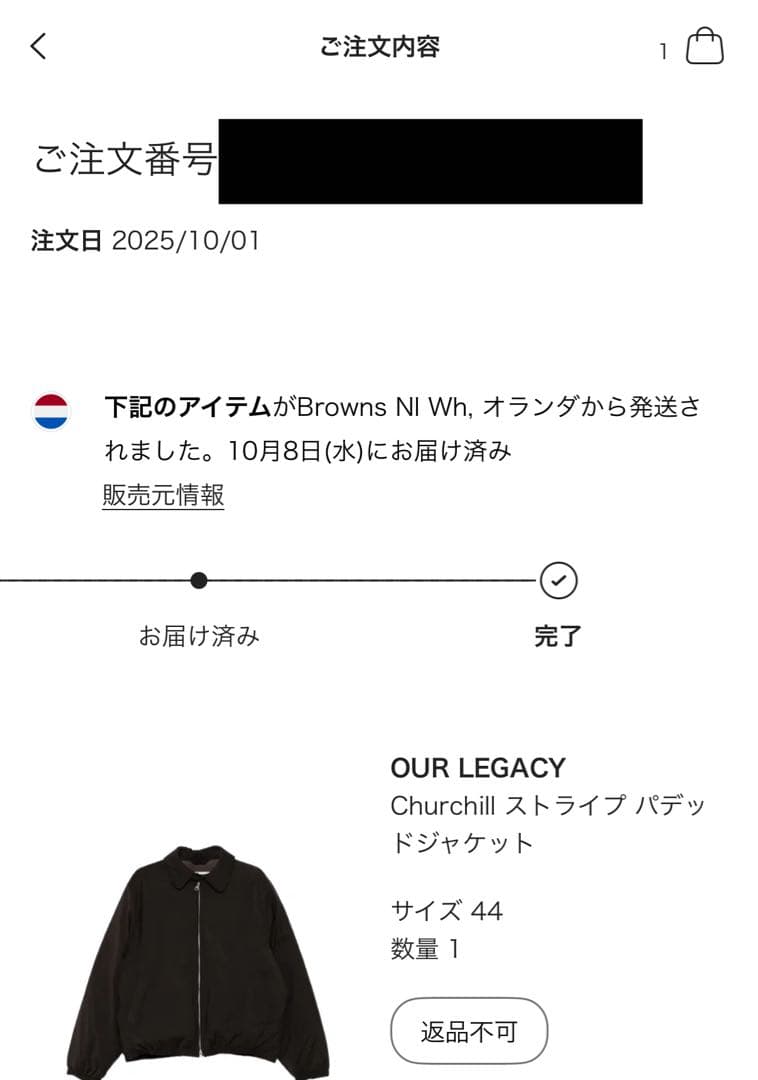Image resolution: width=758 pixels, height=1080 pixels.
Task: View the OUR LEGACY jacket product image
Action: [x=197, y=950]
